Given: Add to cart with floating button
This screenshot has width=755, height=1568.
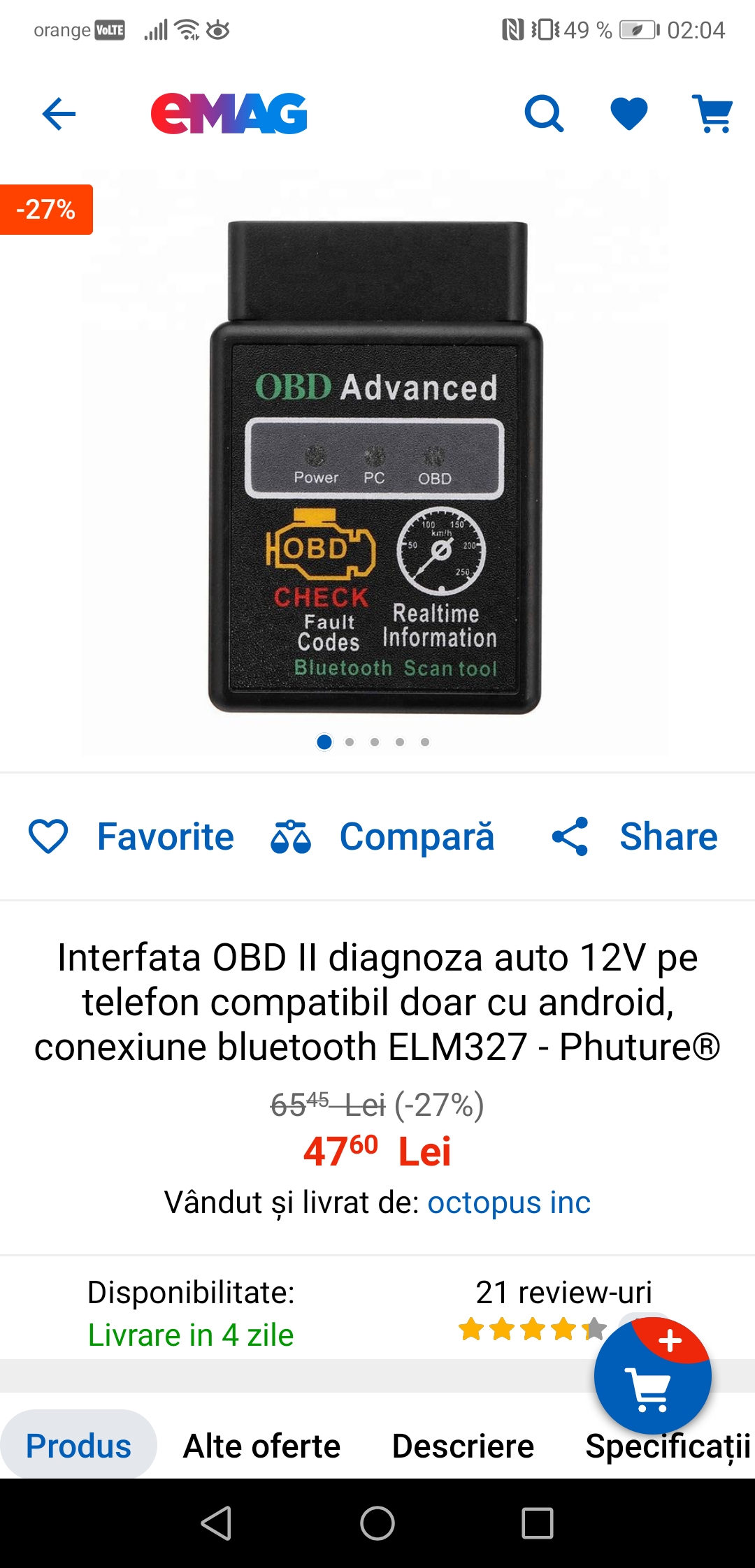Looking at the screenshot, I should 652,1377.
